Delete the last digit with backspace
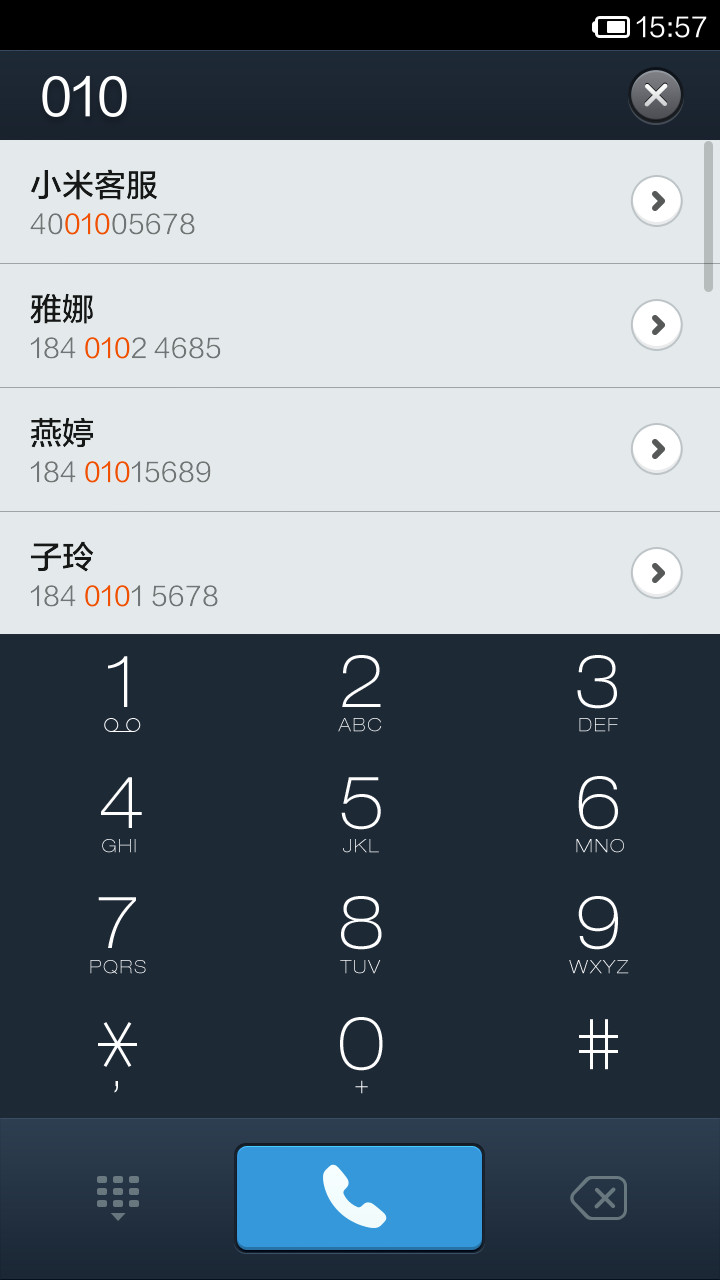 pyautogui.click(x=598, y=1198)
